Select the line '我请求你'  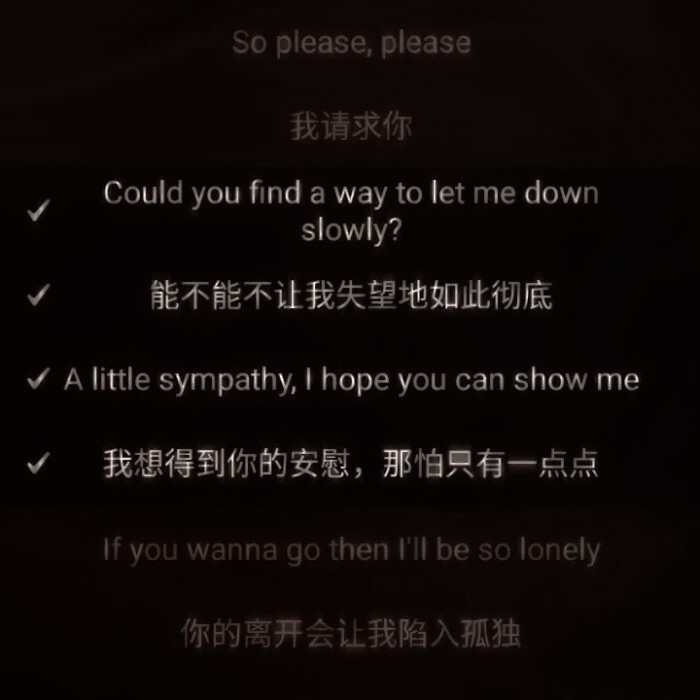(x=351, y=127)
